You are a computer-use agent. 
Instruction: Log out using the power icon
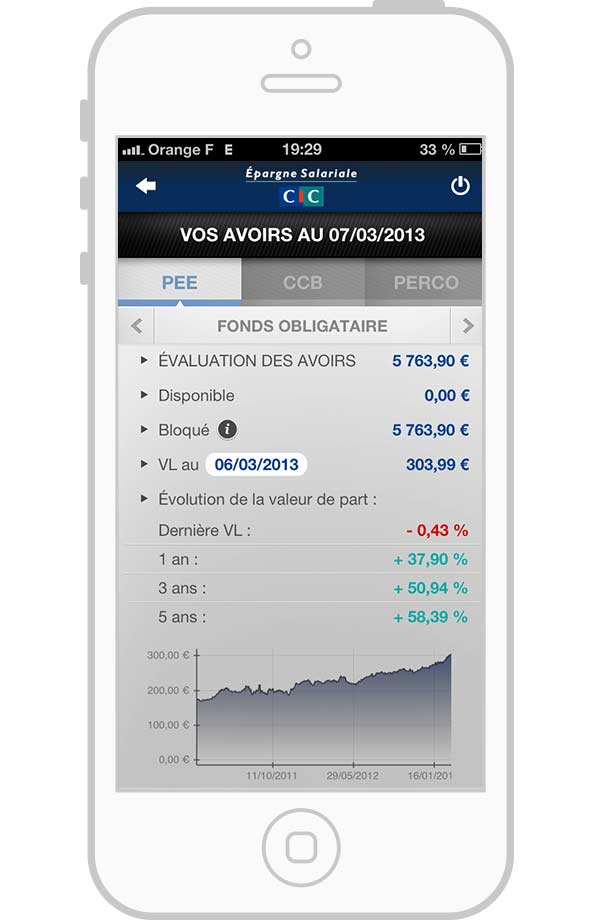click(460, 186)
